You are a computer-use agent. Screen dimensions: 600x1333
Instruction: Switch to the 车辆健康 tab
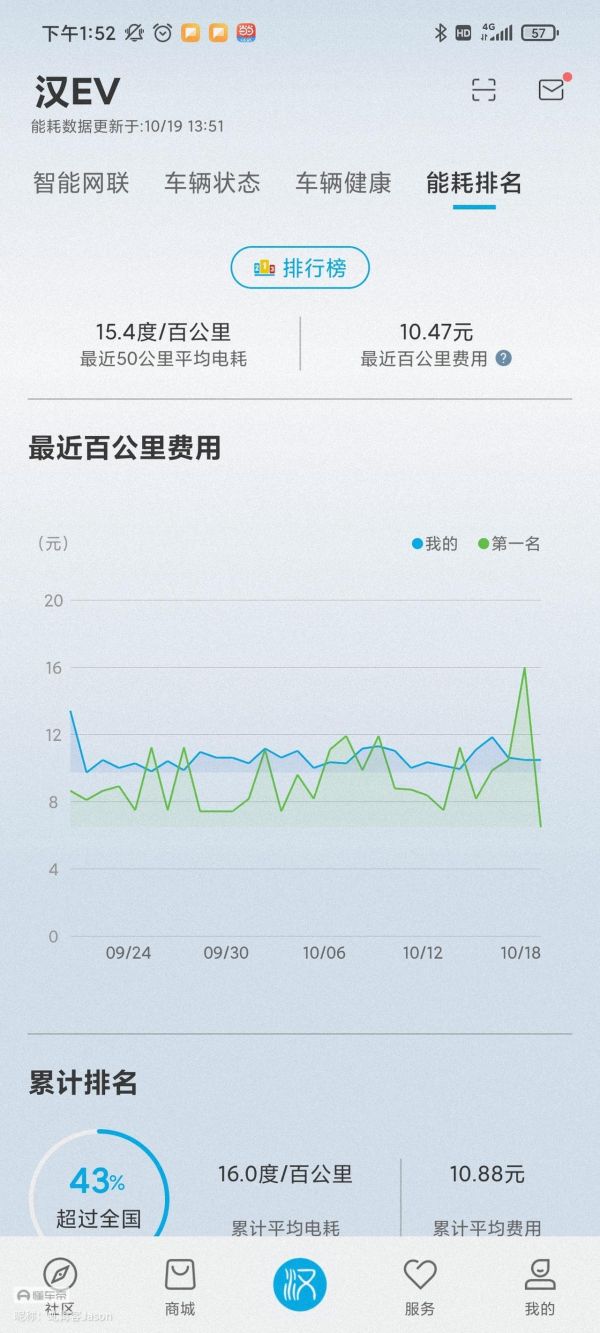pos(343,183)
